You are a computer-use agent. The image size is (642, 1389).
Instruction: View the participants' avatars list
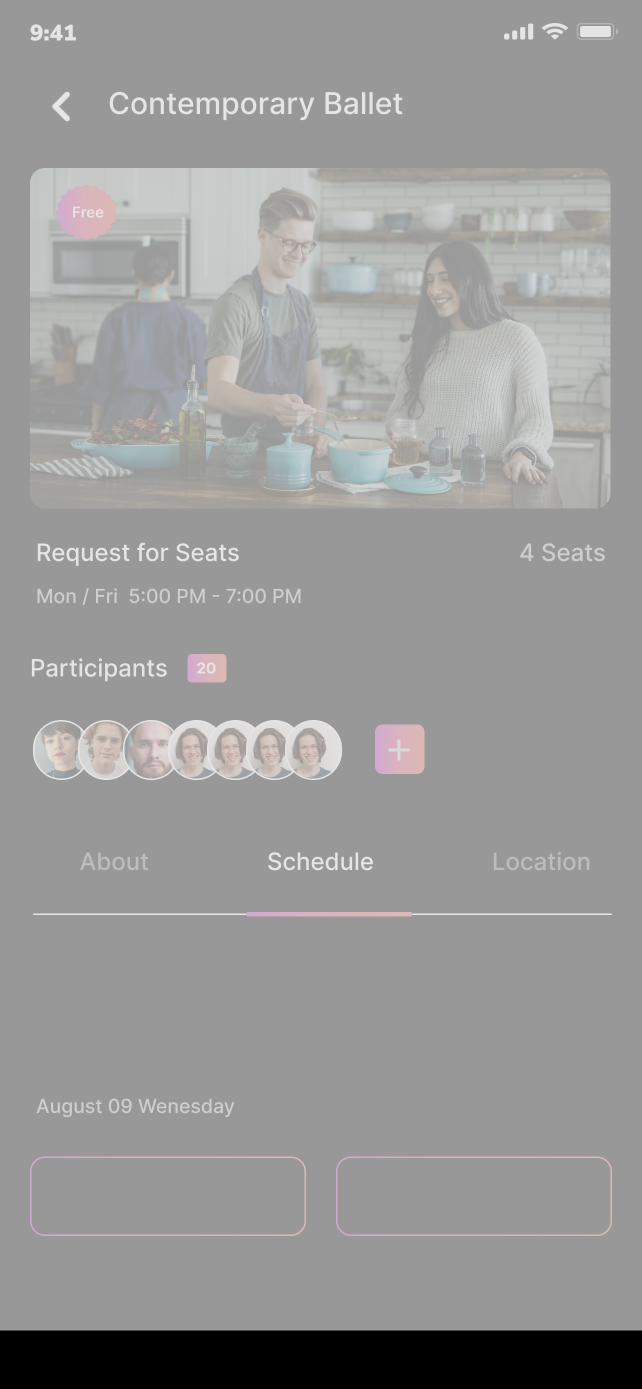click(x=188, y=750)
